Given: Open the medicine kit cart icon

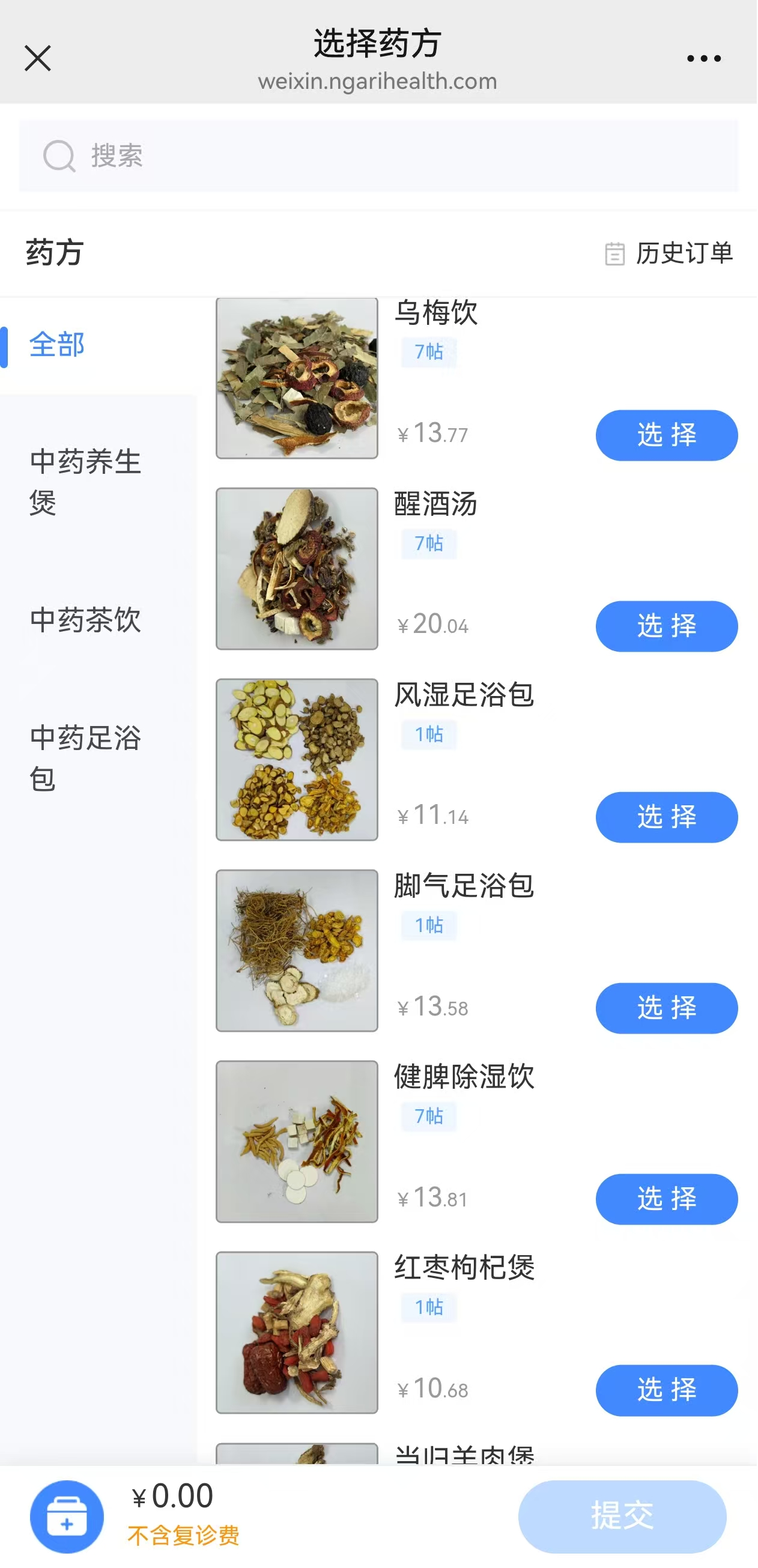Looking at the screenshot, I should (x=66, y=1516).
